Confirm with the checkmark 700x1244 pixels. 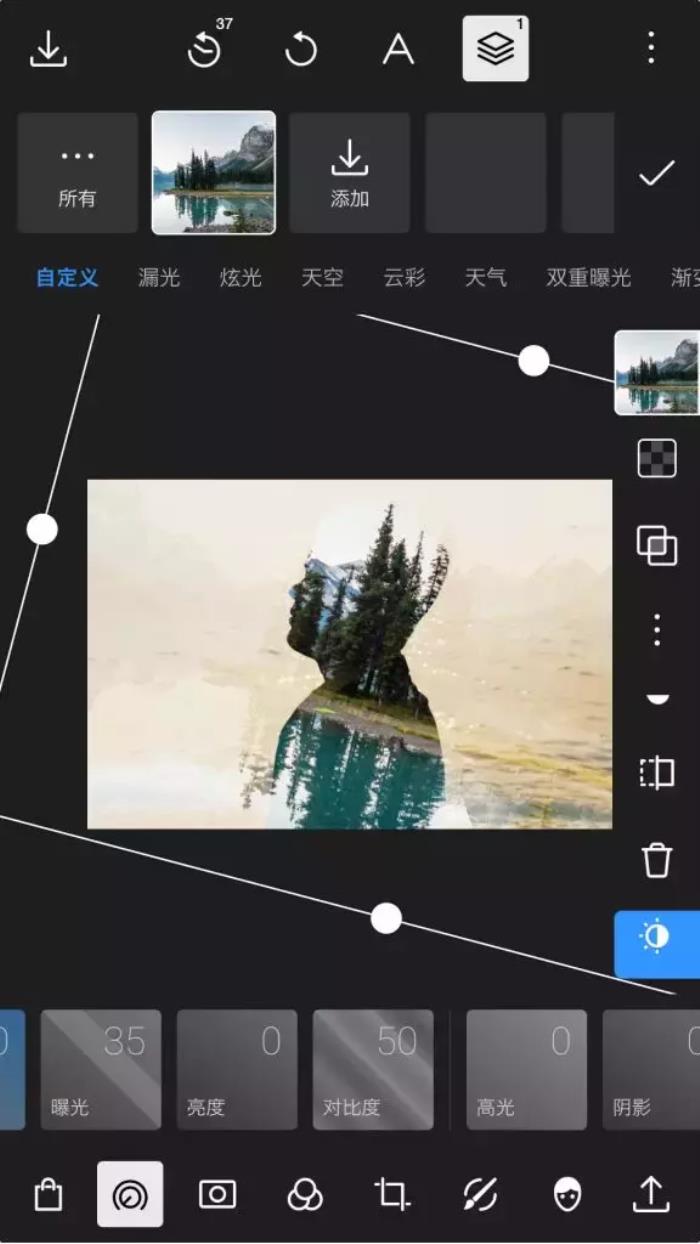point(657,173)
